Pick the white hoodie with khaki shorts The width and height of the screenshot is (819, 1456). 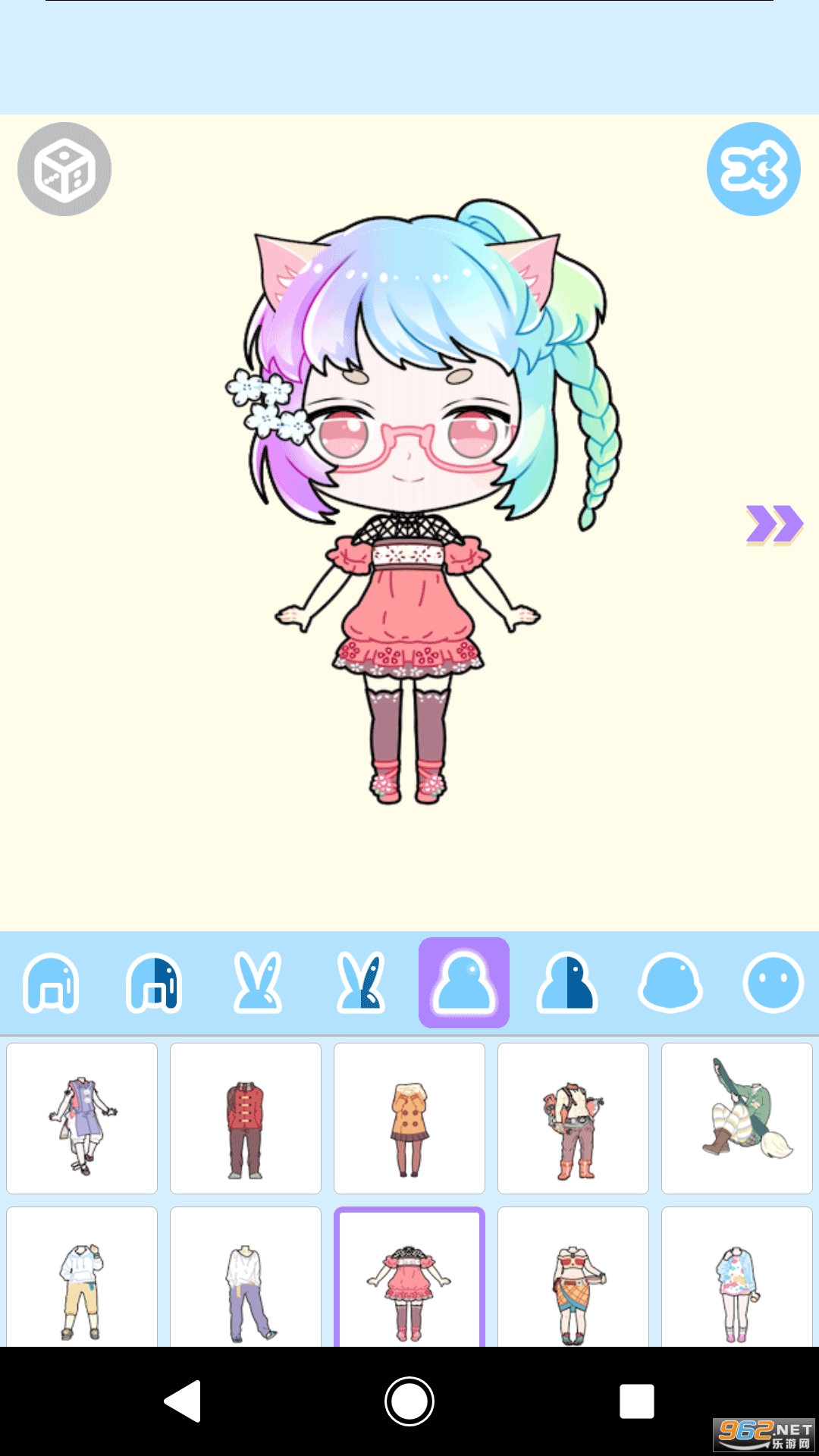[82, 1280]
